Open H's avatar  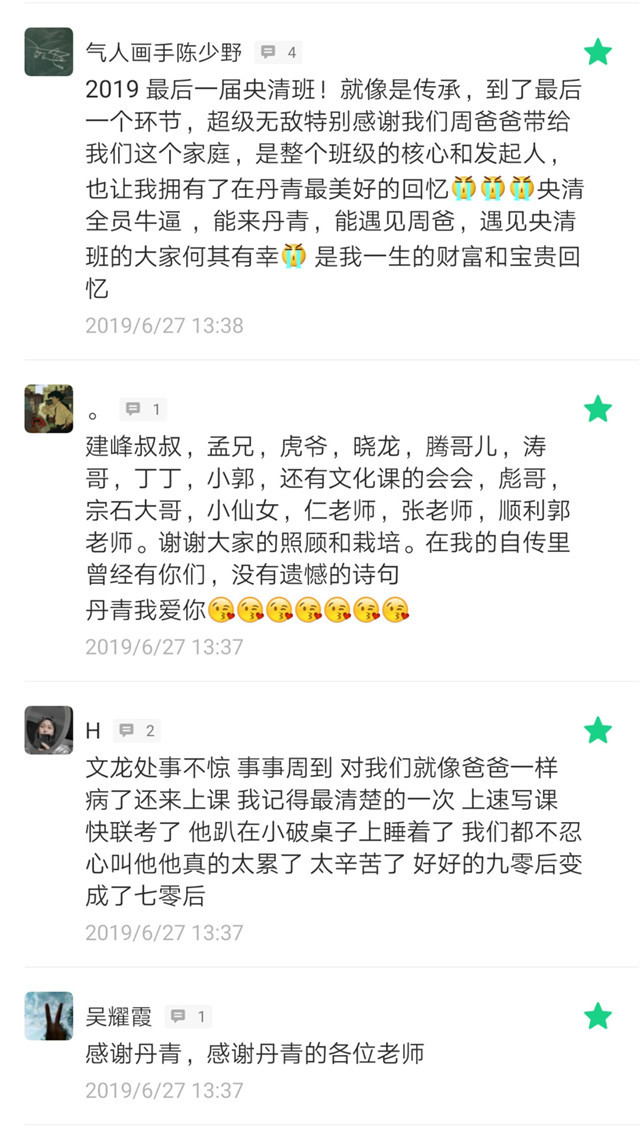click(x=49, y=730)
